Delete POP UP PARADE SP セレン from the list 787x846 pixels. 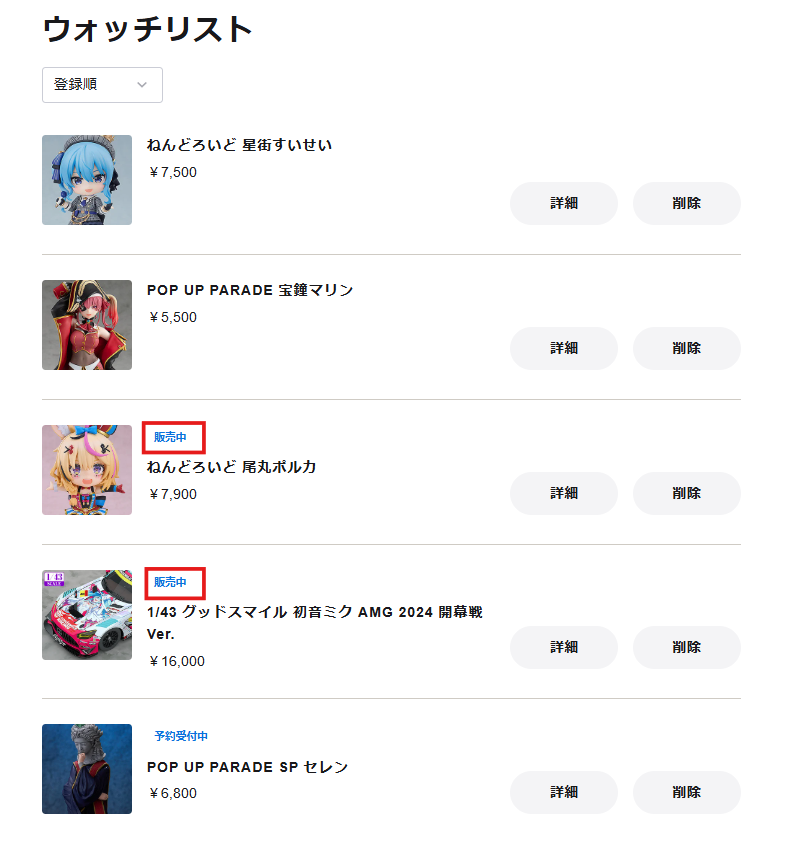point(687,792)
